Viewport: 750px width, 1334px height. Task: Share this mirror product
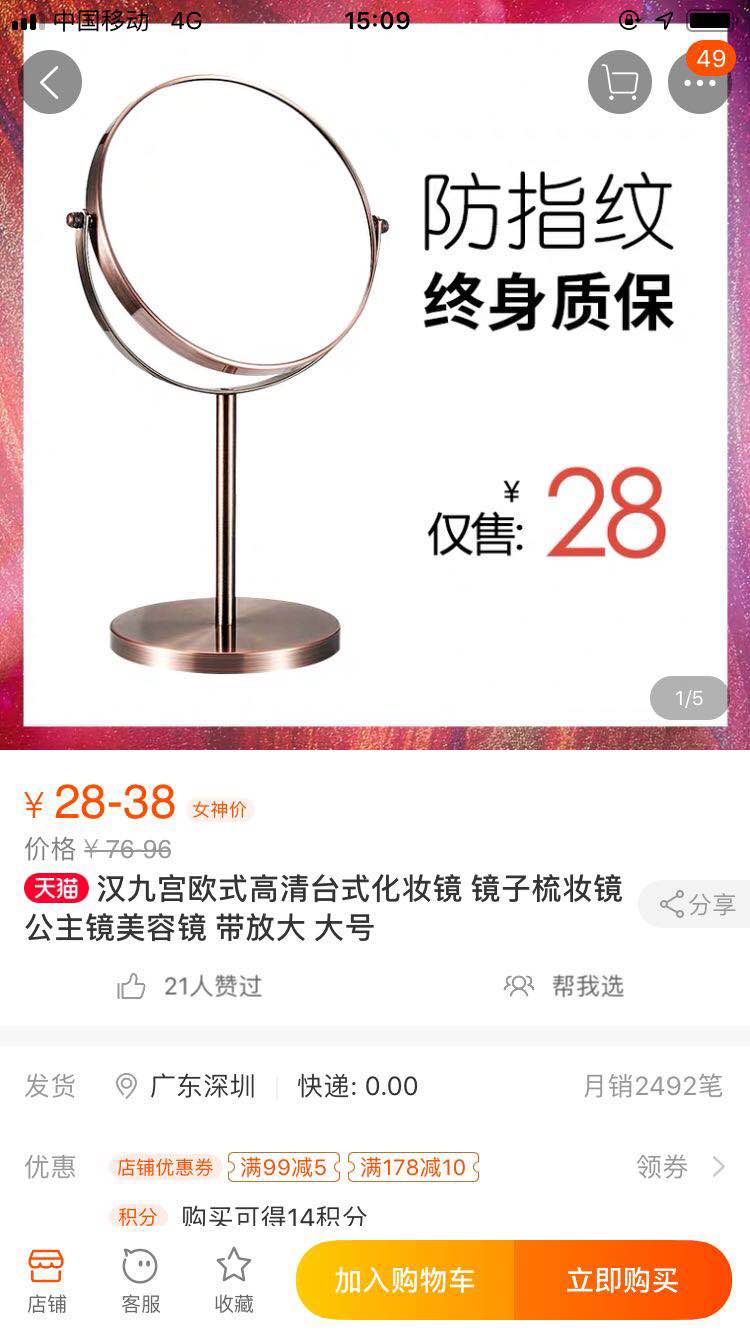pyautogui.click(x=697, y=905)
